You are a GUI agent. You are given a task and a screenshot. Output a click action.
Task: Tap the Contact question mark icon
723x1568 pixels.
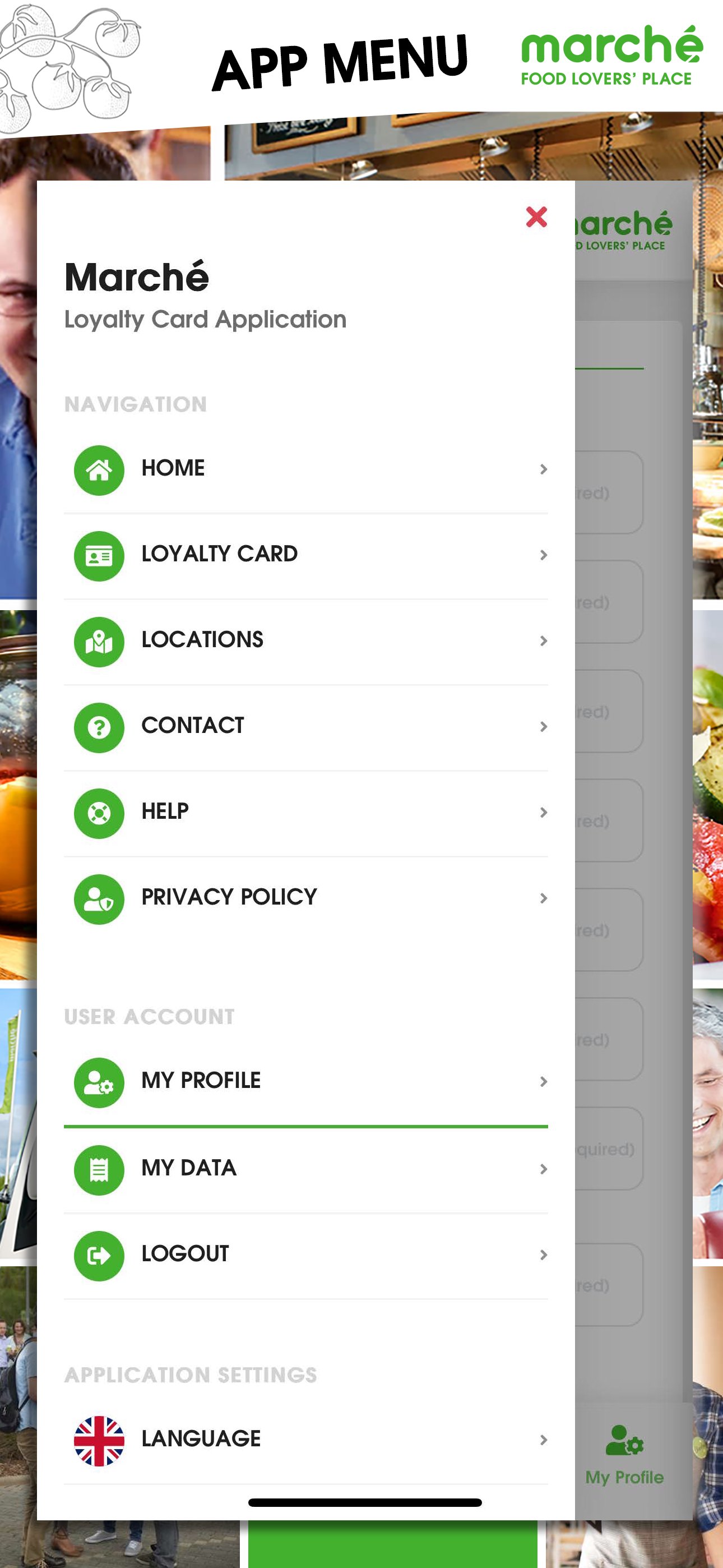pyautogui.click(x=99, y=727)
